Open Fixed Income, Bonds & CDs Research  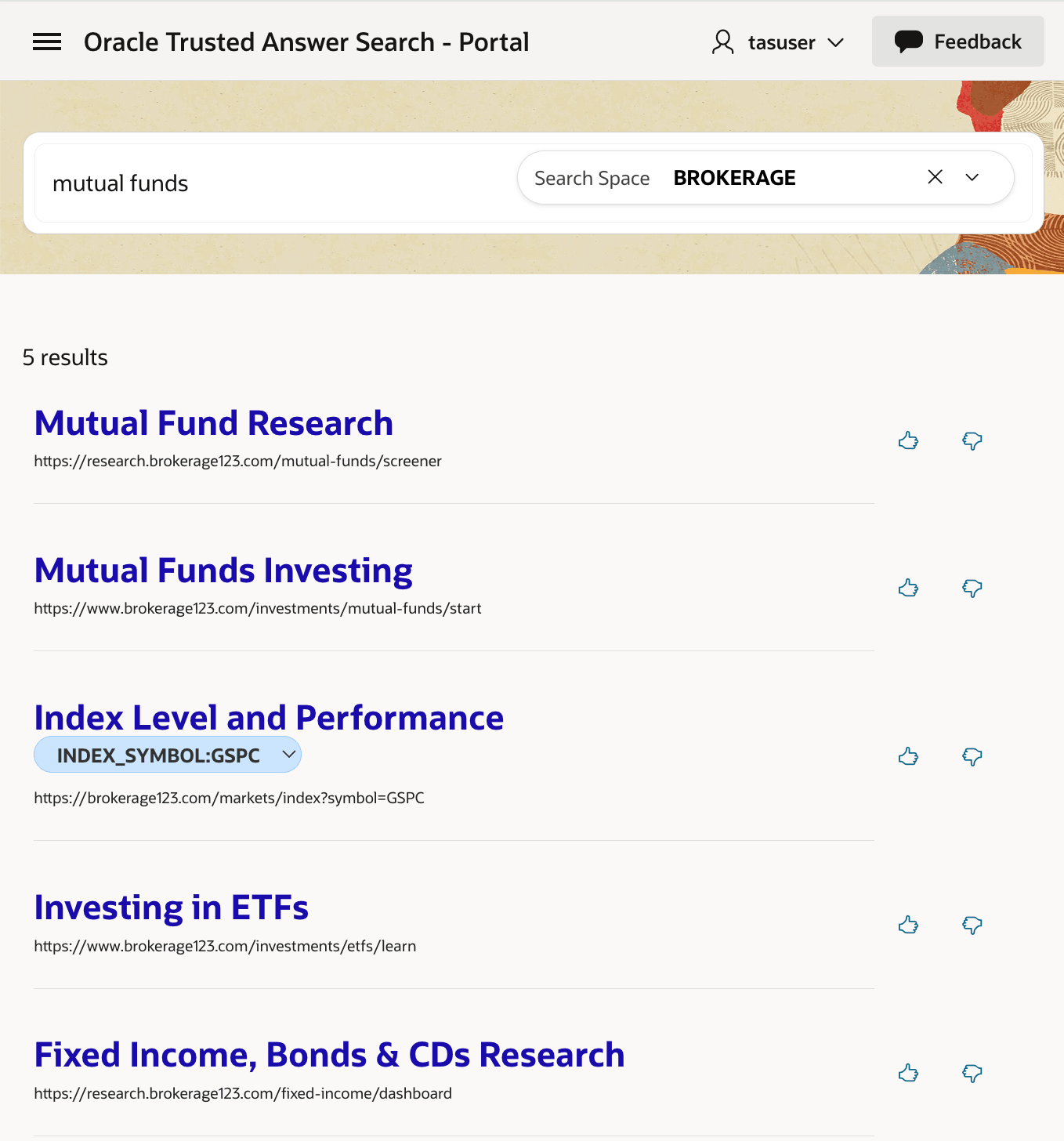pos(329,1055)
